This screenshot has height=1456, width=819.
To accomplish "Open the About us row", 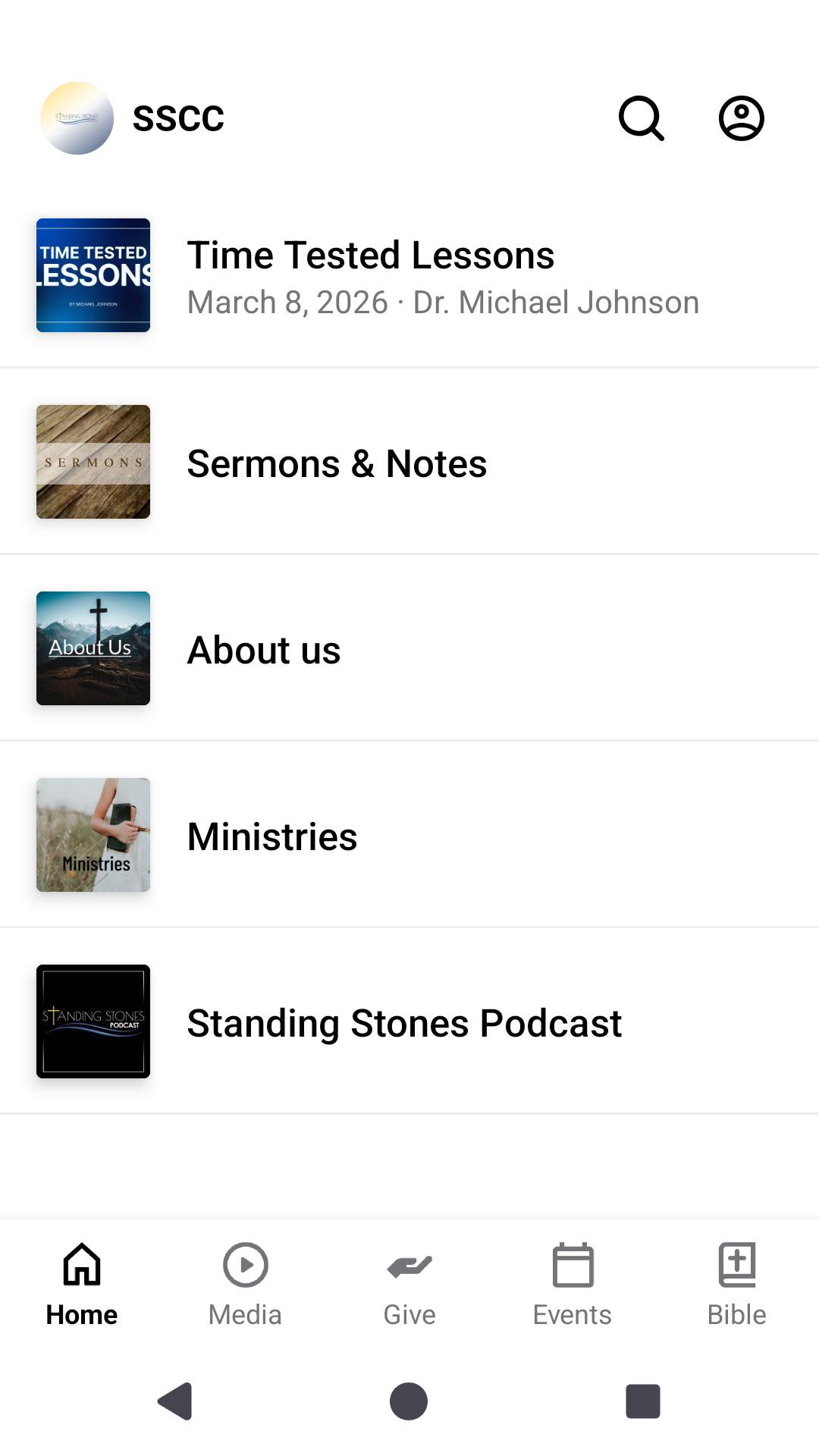I will (x=409, y=649).
